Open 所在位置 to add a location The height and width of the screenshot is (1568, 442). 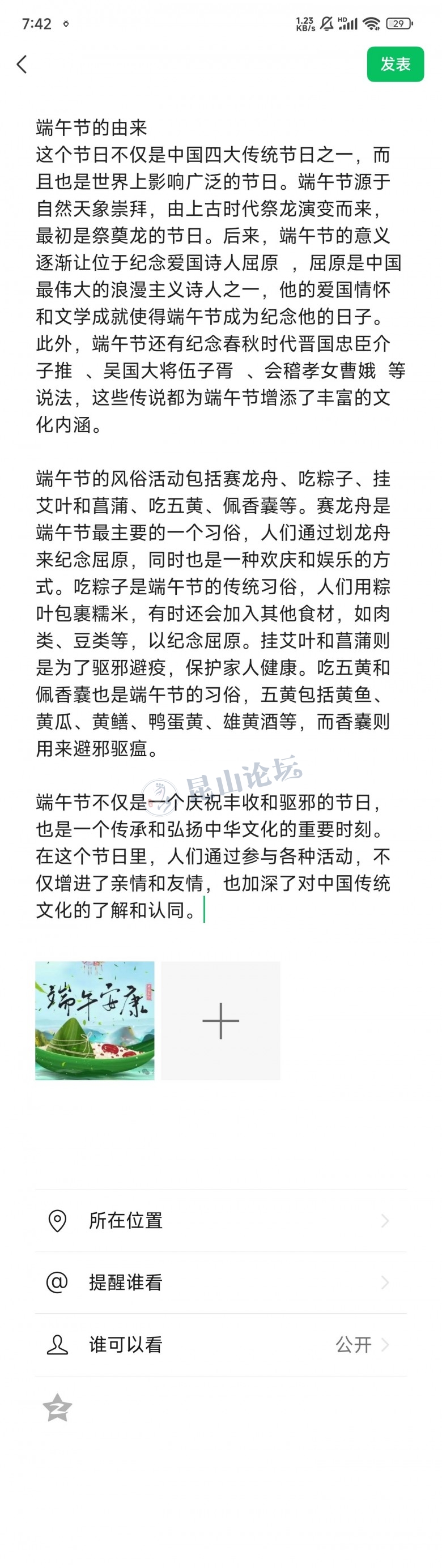(220, 1220)
